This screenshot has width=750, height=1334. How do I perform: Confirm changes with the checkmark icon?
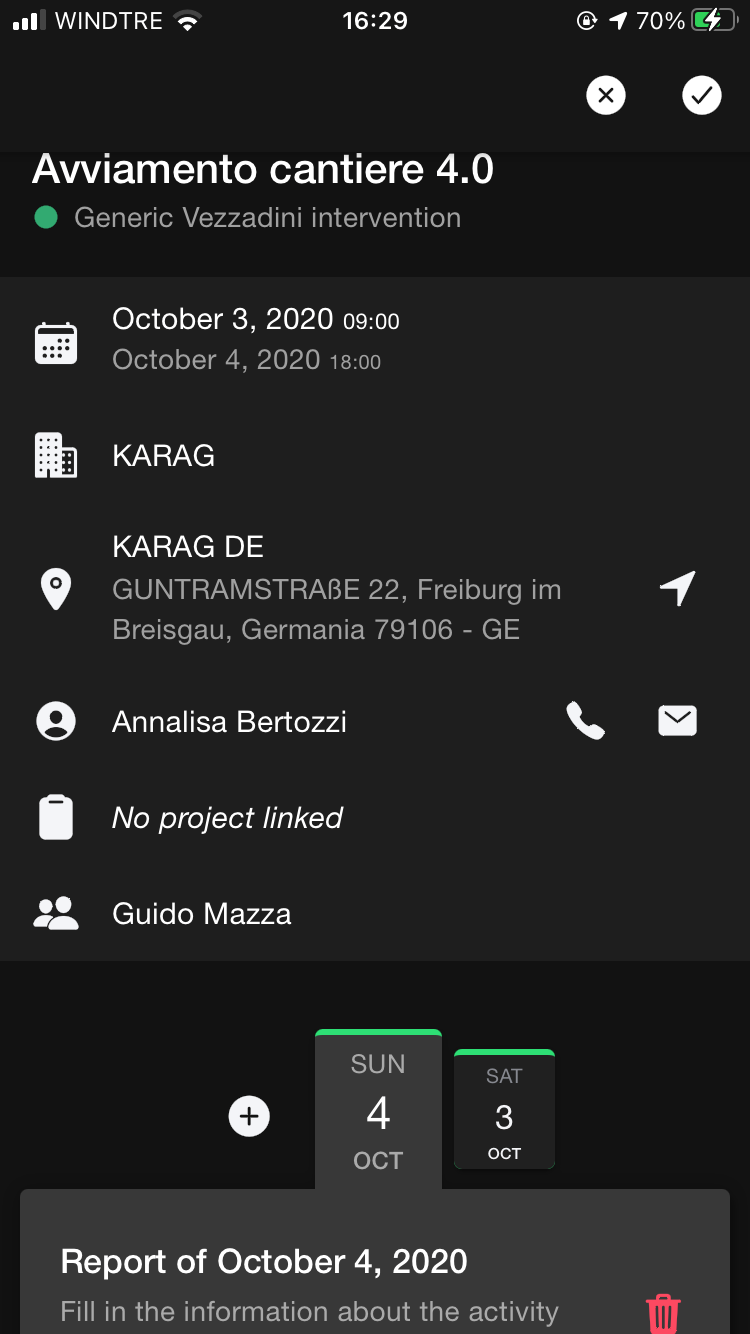tap(701, 96)
